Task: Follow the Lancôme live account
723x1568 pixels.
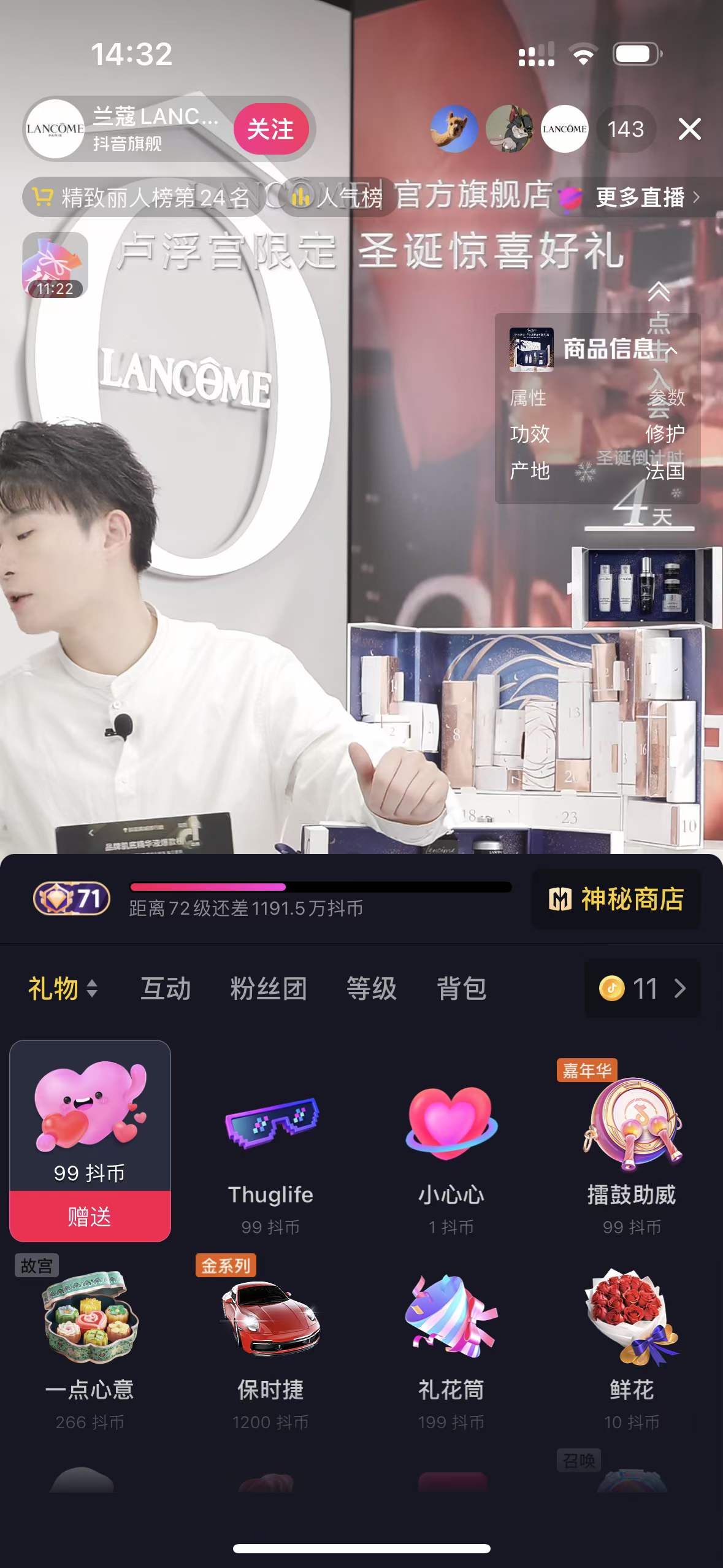Action: click(x=270, y=129)
